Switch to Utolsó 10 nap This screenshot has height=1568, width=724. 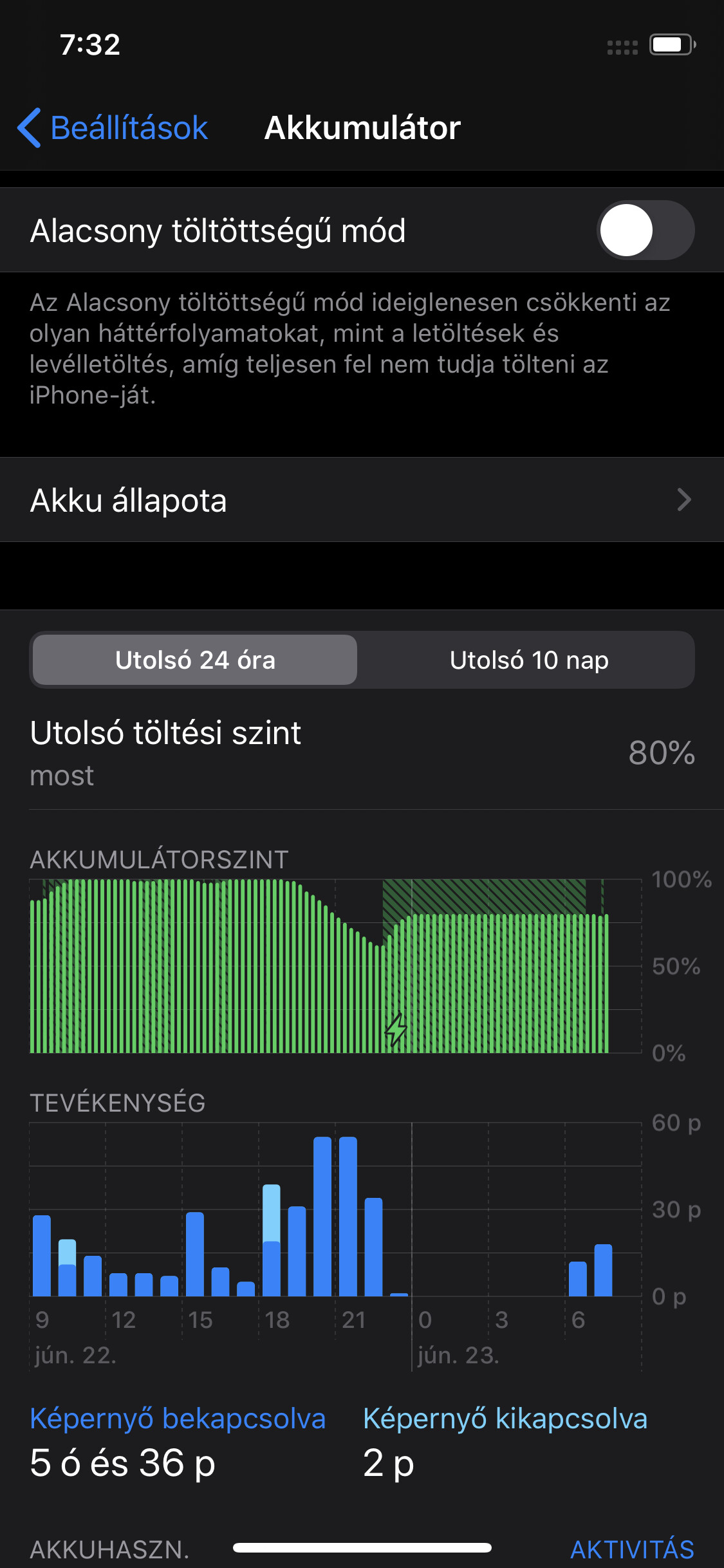click(x=528, y=660)
